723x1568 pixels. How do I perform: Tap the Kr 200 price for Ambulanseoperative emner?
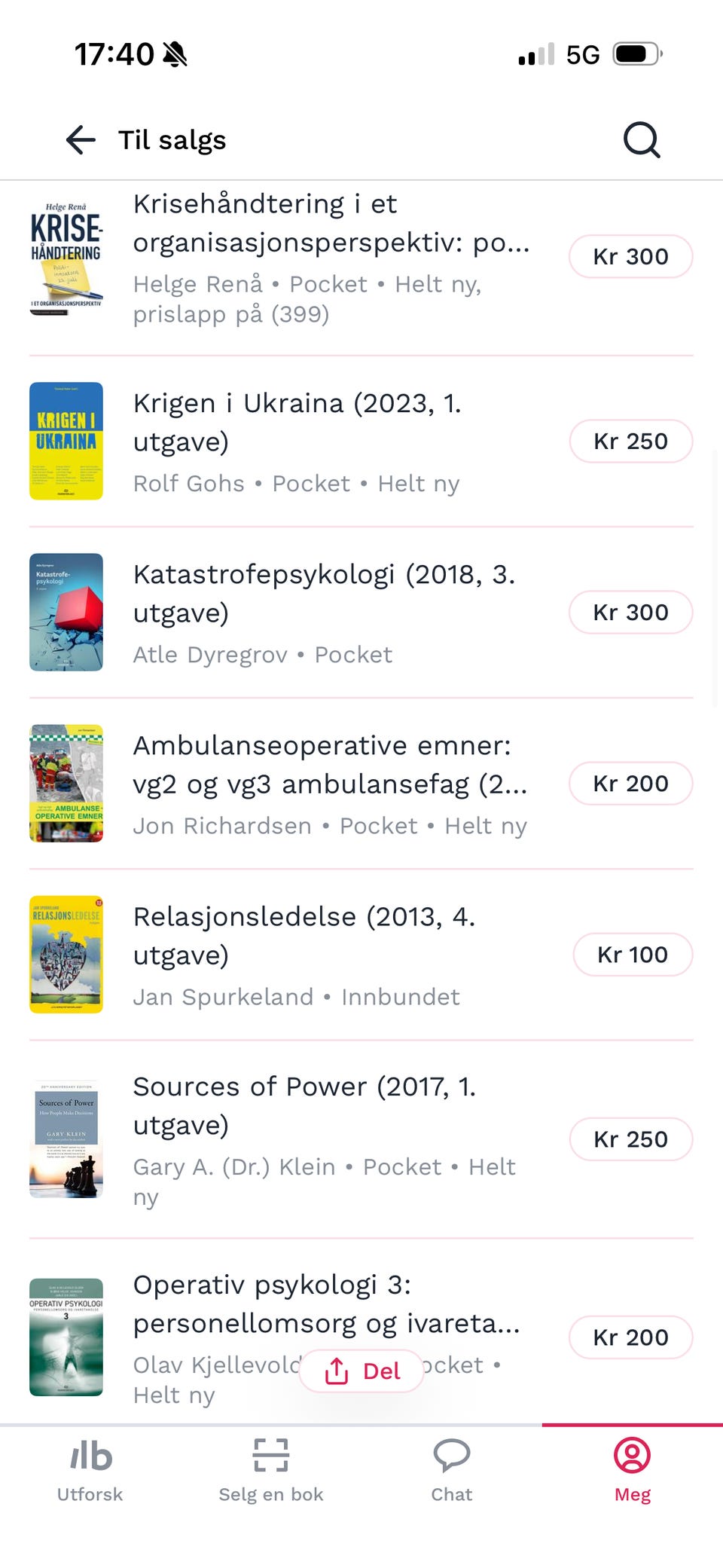(631, 784)
